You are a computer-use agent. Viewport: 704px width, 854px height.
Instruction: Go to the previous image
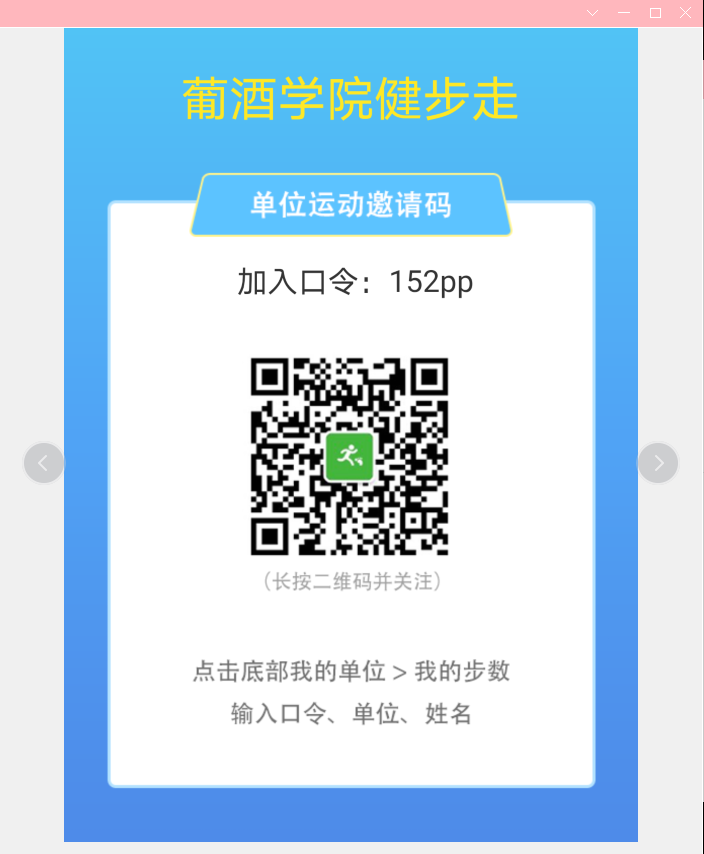pos(44,463)
